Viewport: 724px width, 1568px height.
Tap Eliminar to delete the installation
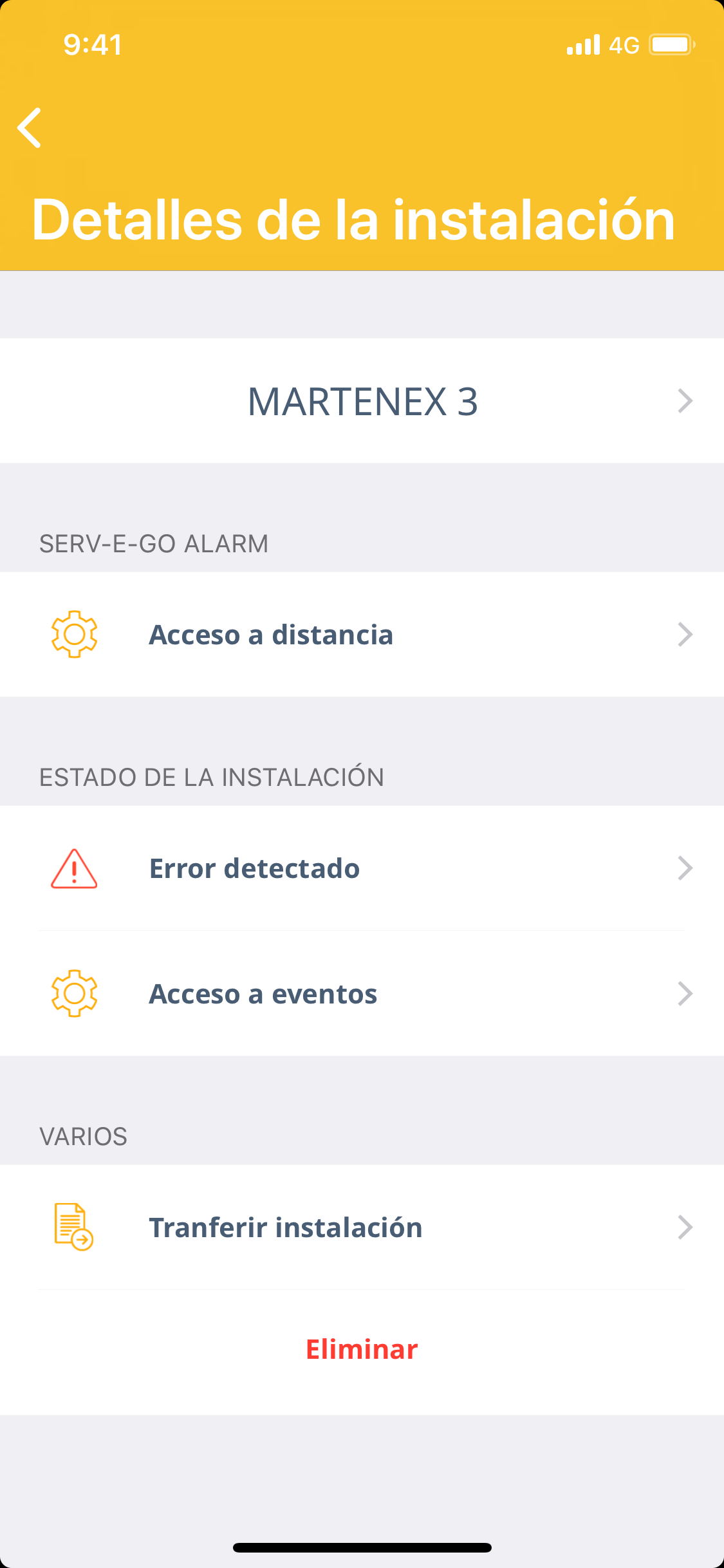[x=362, y=1349]
